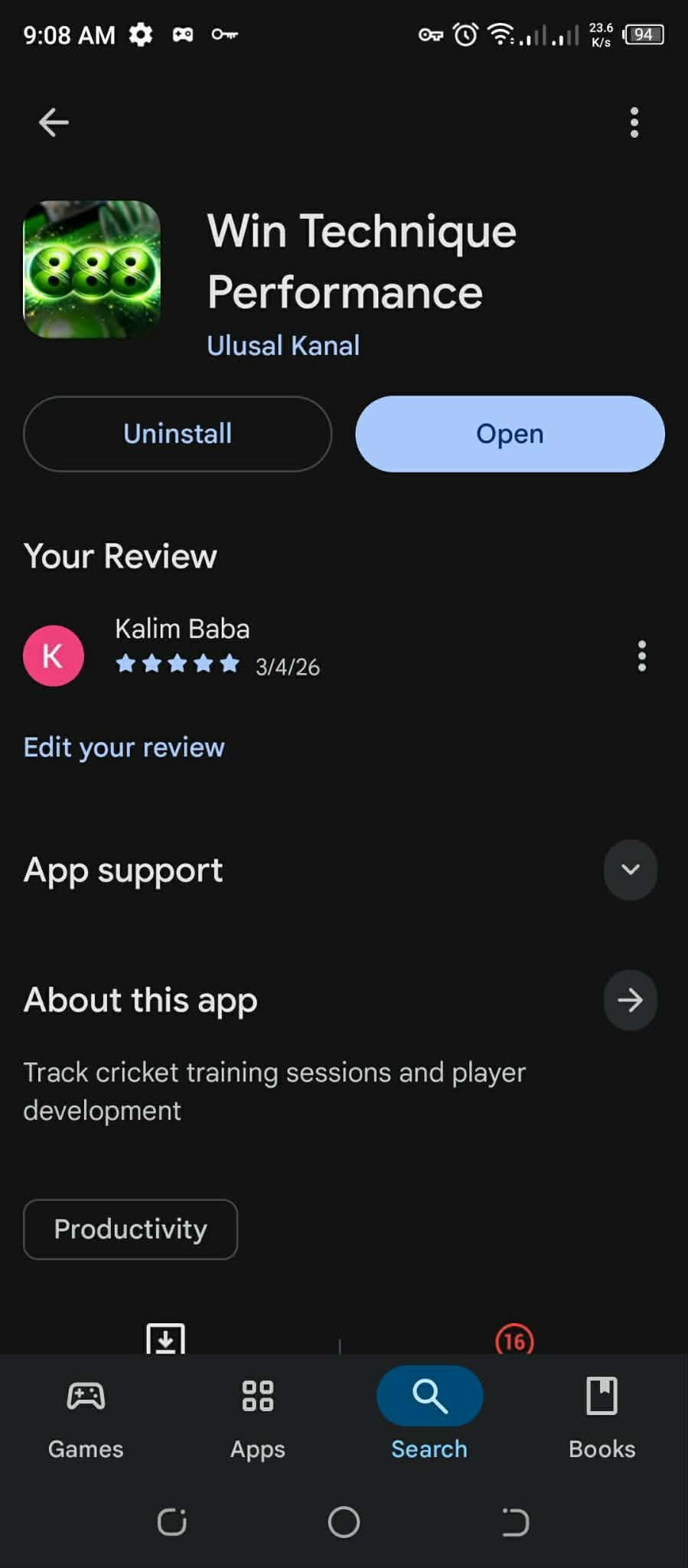Select the Productivity category chip

click(130, 1229)
